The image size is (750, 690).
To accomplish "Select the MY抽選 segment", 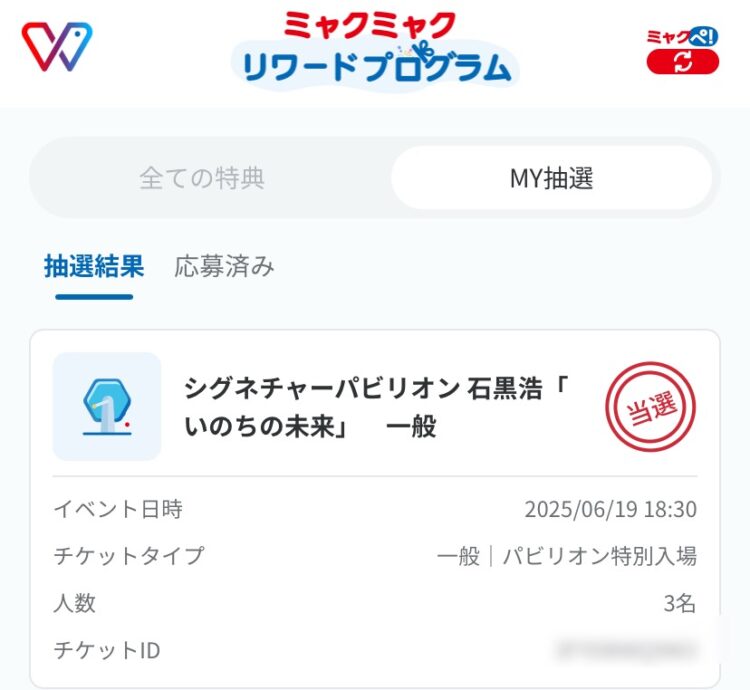I will click(551, 179).
